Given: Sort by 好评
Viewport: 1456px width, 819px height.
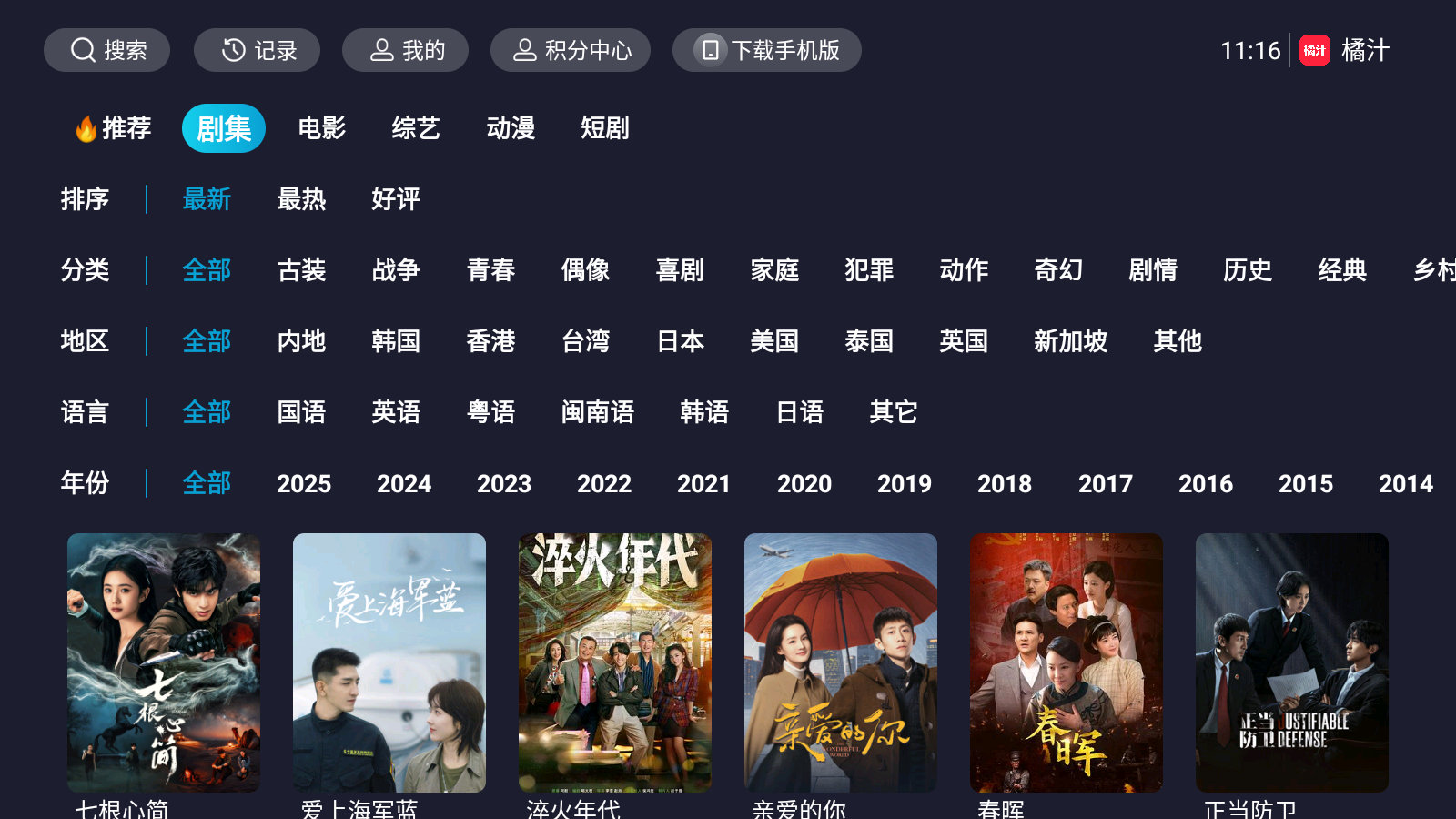Looking at the screenshot, I should [396, 199].
